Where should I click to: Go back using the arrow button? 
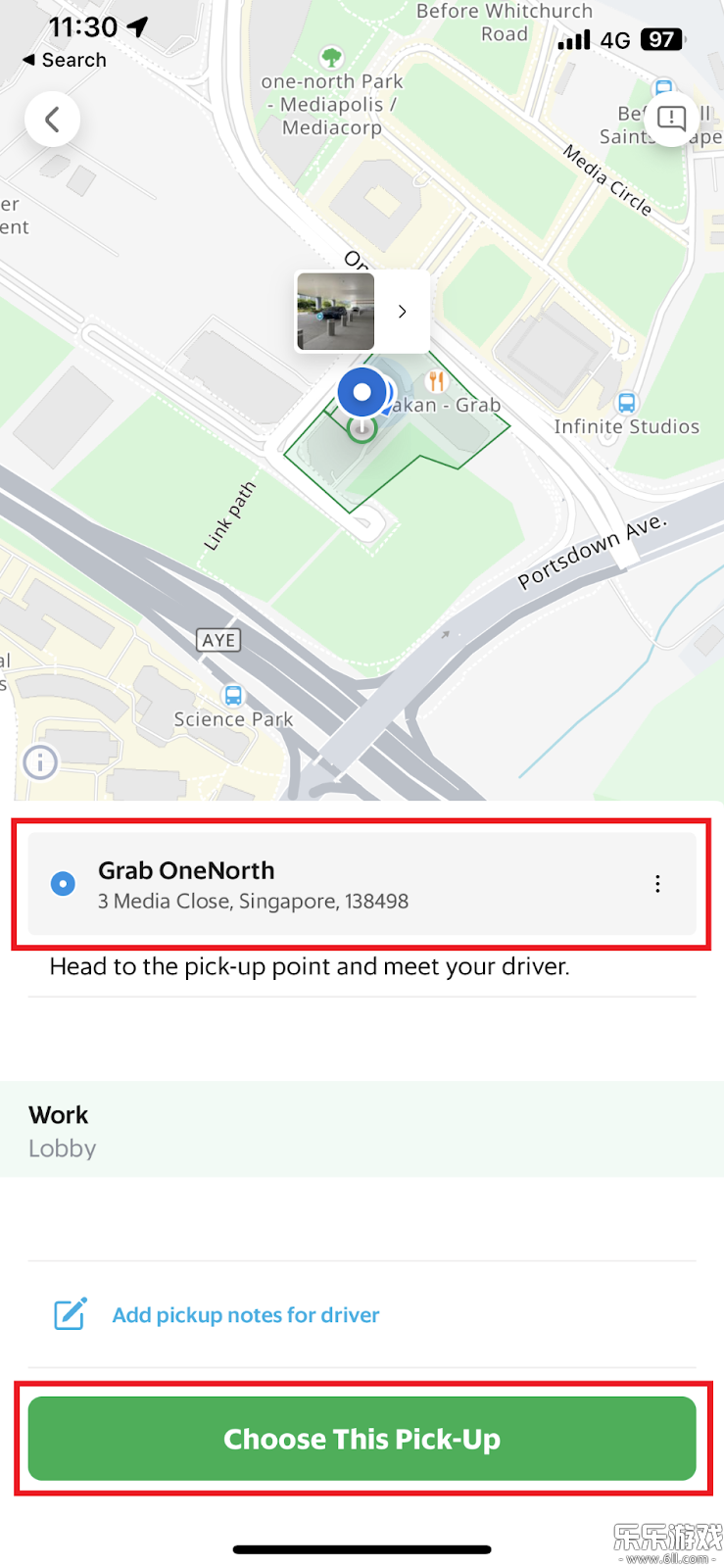(52, 120)
